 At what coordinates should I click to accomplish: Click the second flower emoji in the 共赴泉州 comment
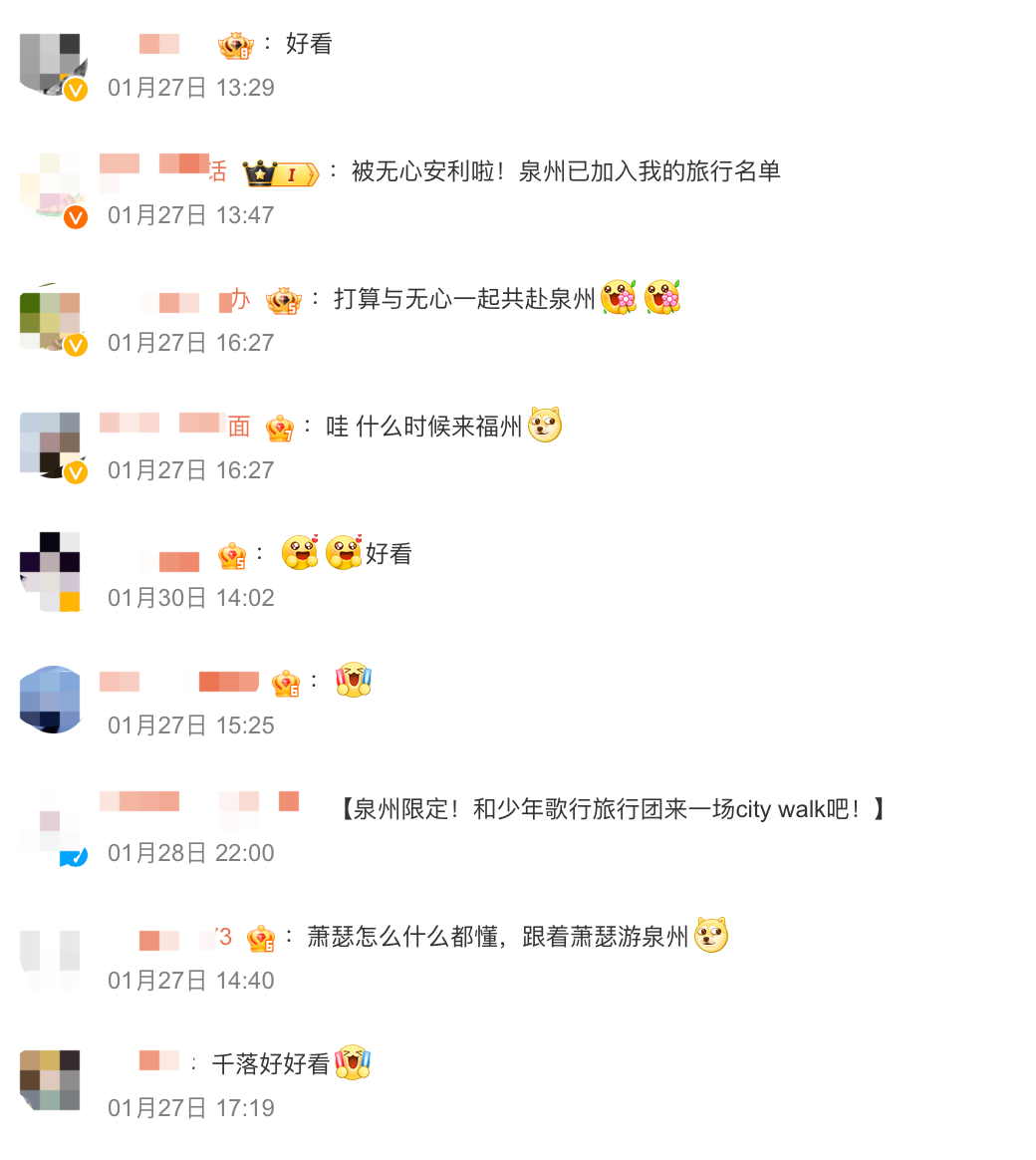660,298
